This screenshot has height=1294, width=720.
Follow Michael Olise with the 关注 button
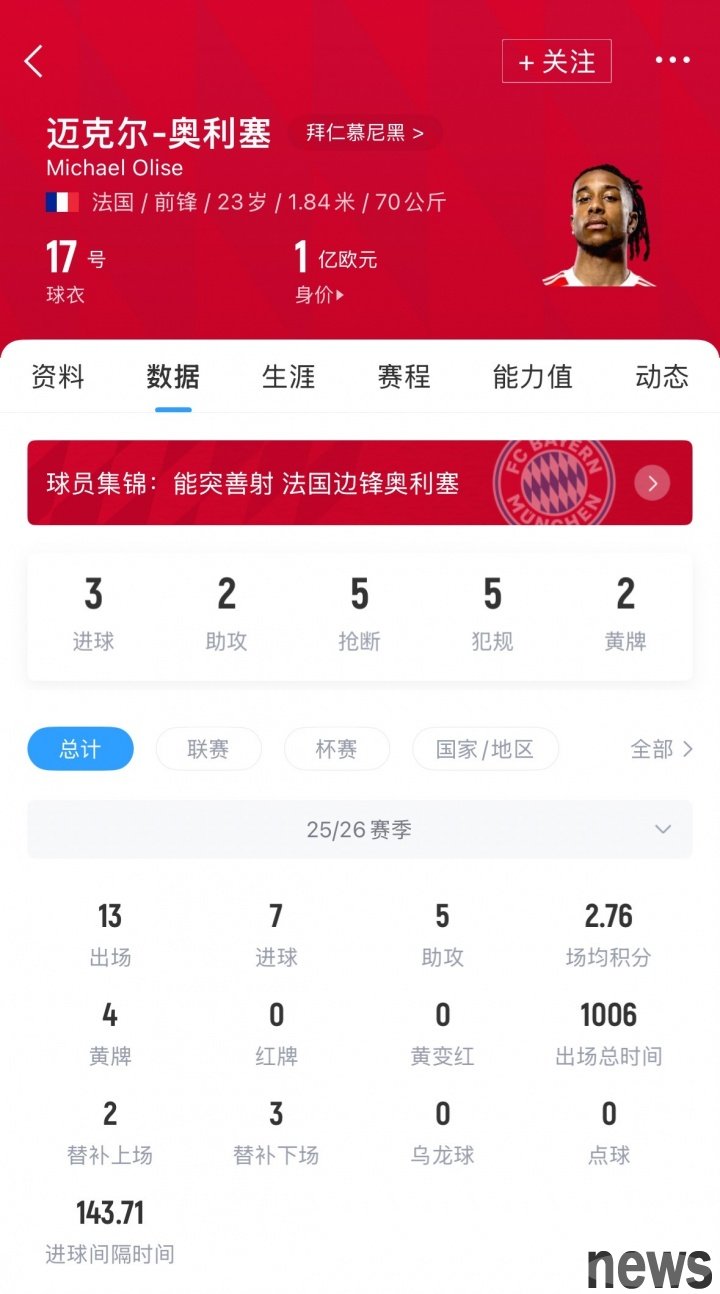[556, 62]
